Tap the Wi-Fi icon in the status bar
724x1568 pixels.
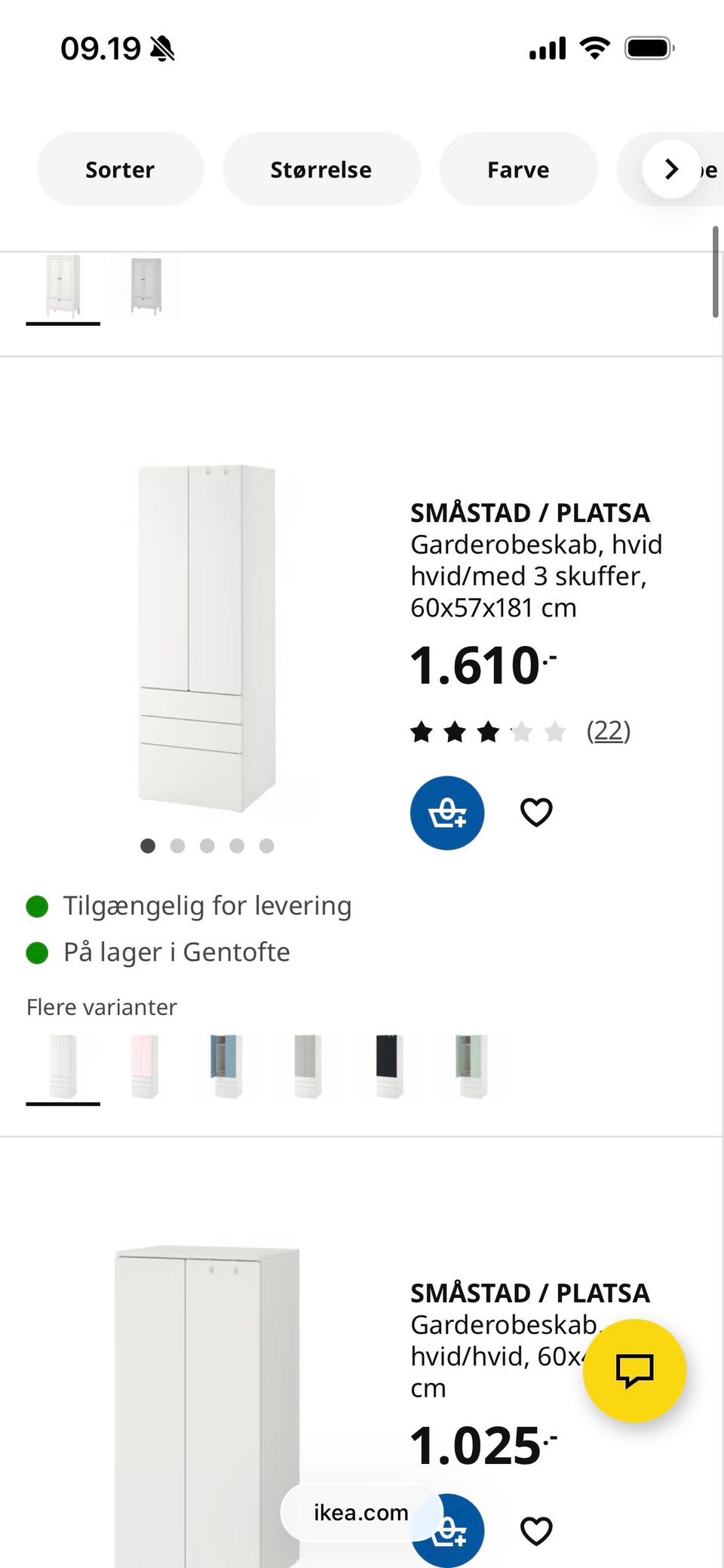tap(593, 47)
